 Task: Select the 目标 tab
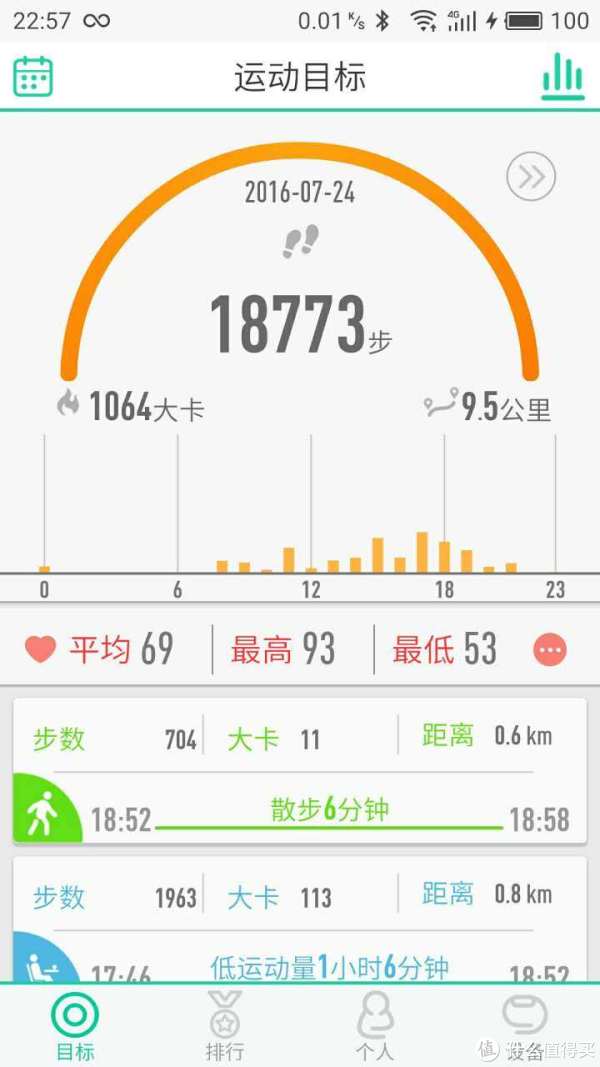click(x=75, y=1027)
